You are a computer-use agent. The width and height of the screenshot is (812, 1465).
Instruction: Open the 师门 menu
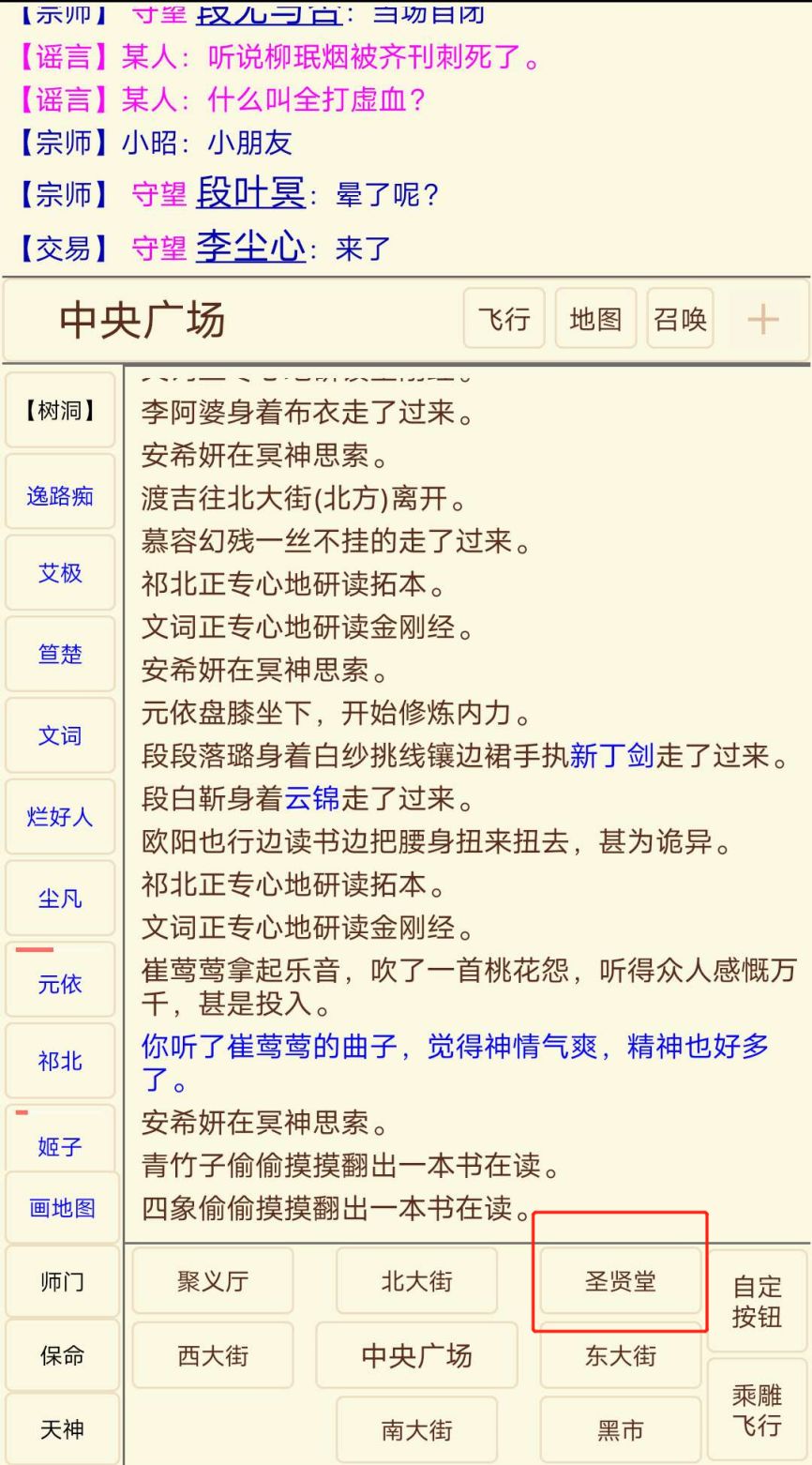coord(62,1281)
